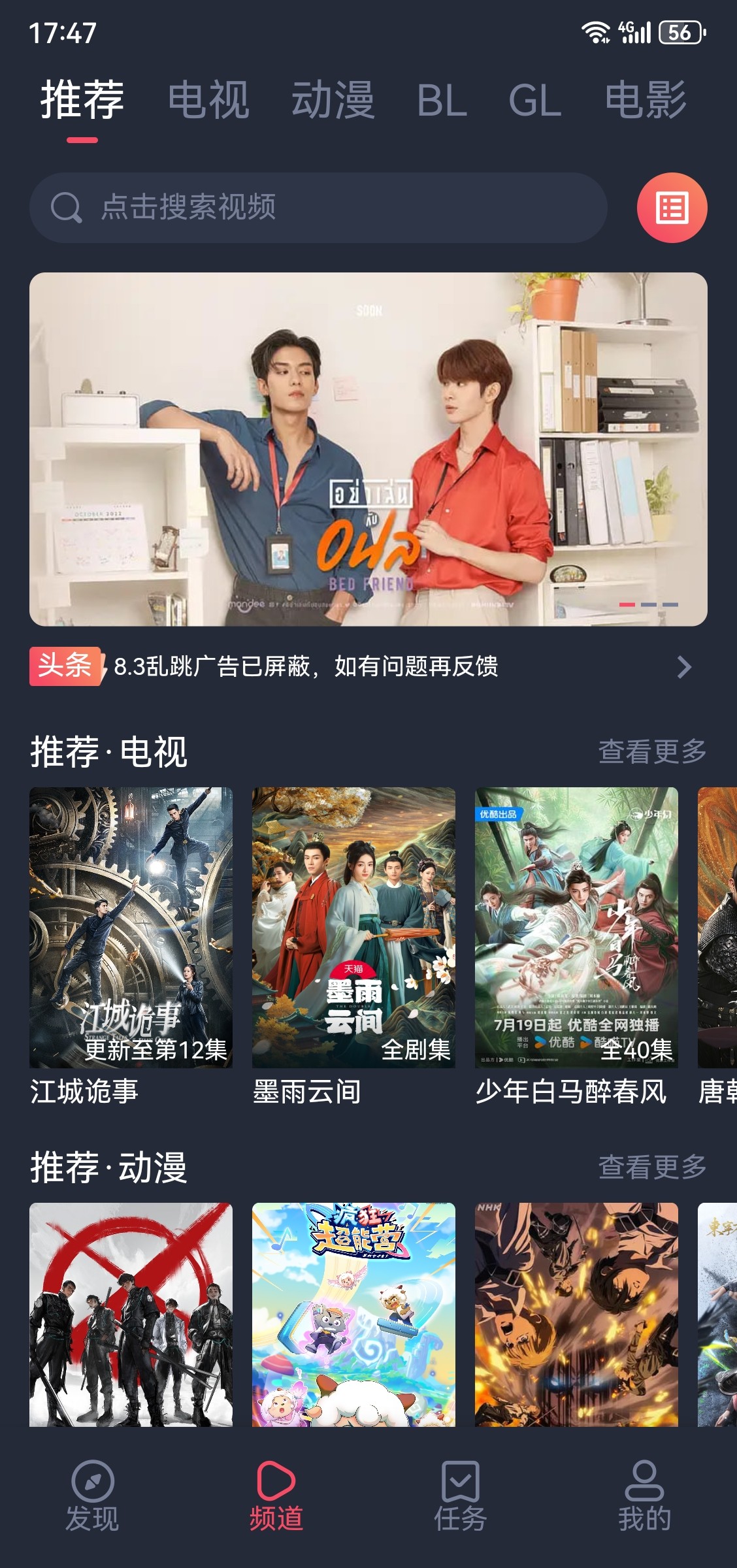Select the GL top tab

click(x=534, y=100)
